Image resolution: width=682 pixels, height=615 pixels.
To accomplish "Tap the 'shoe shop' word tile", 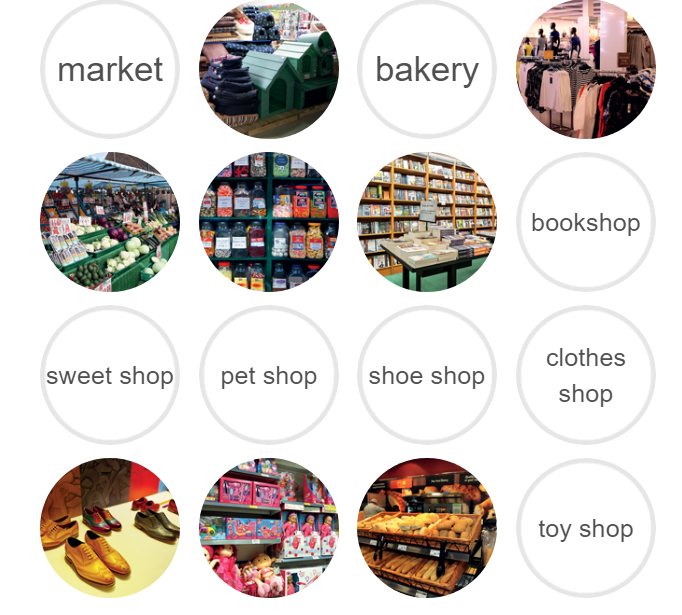I will (x=427, y=376).
